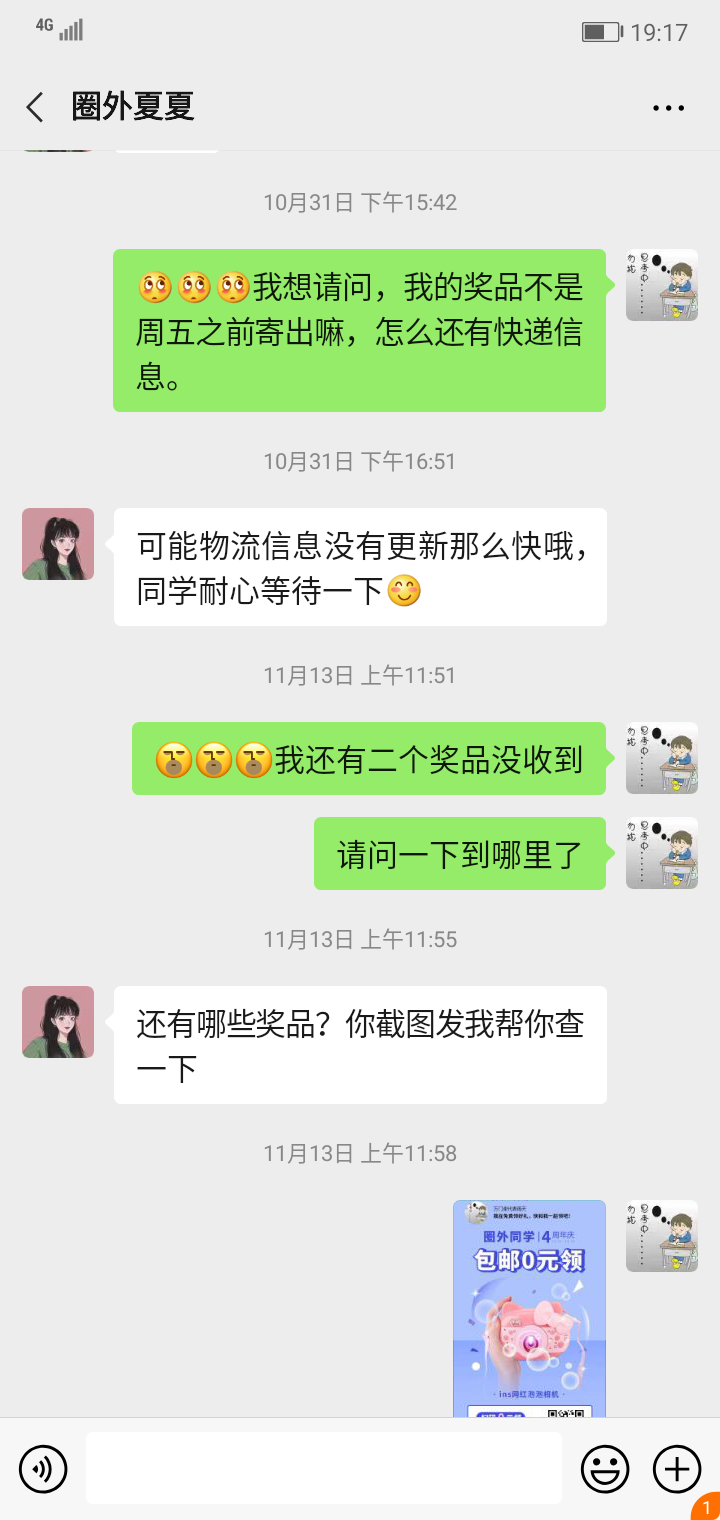Open my avatar beside 我想请问 message
The height and width of the screenshot is (1520, 720).
661,285
